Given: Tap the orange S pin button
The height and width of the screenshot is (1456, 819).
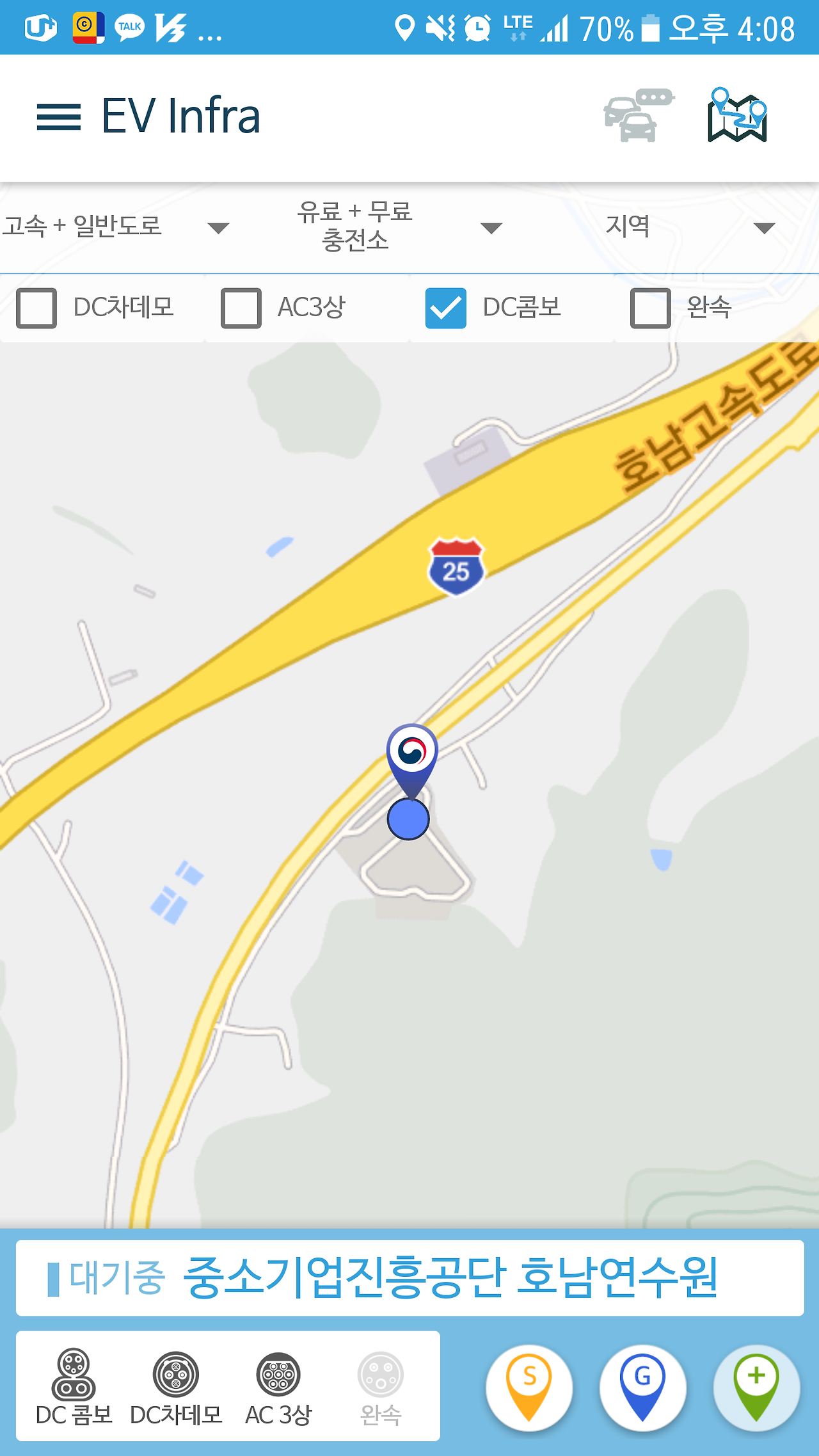Looking at the screenshot, I should [529, 1388].
